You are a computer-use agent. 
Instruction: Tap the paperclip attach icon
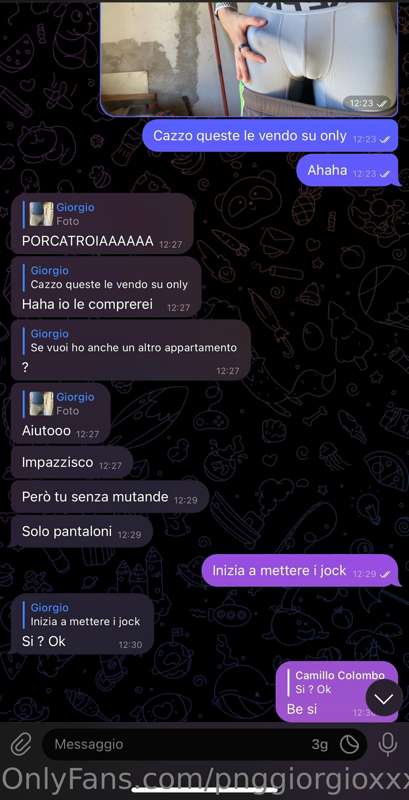20,745
